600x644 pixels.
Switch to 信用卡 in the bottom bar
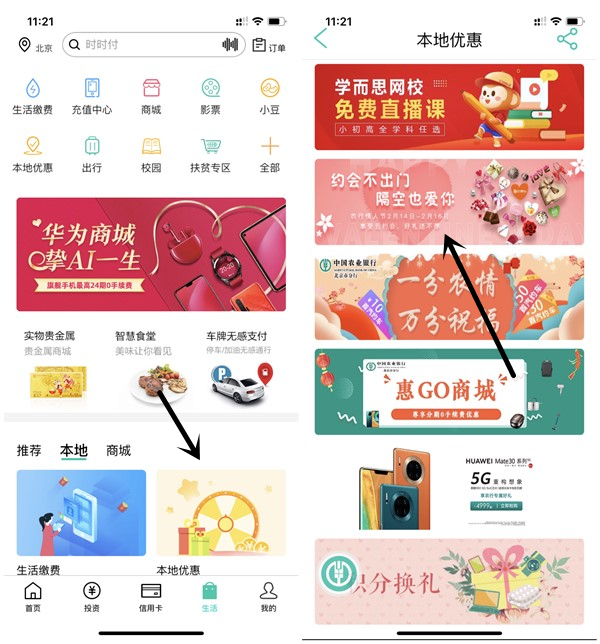150,596
